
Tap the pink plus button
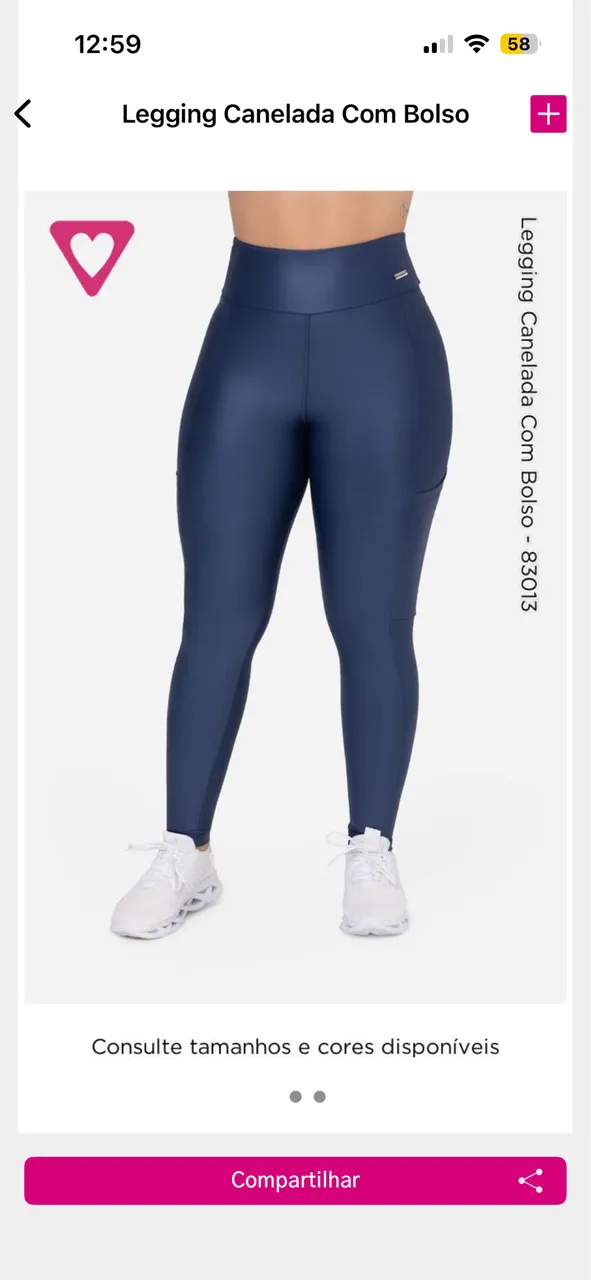[x=548, y=114]
